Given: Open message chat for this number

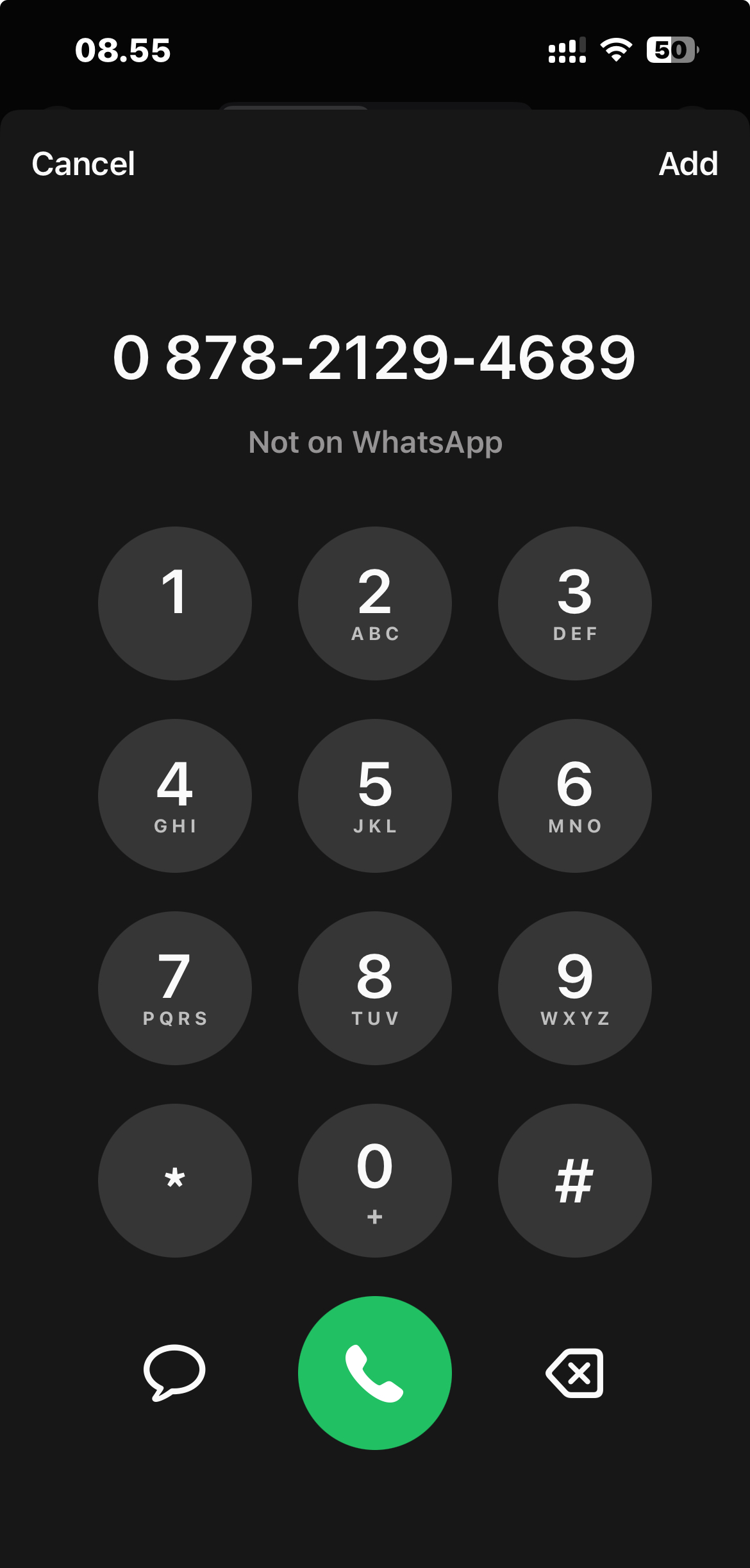Looking at the screenshot, I should pyautogui.click(x=174, y=1372).
